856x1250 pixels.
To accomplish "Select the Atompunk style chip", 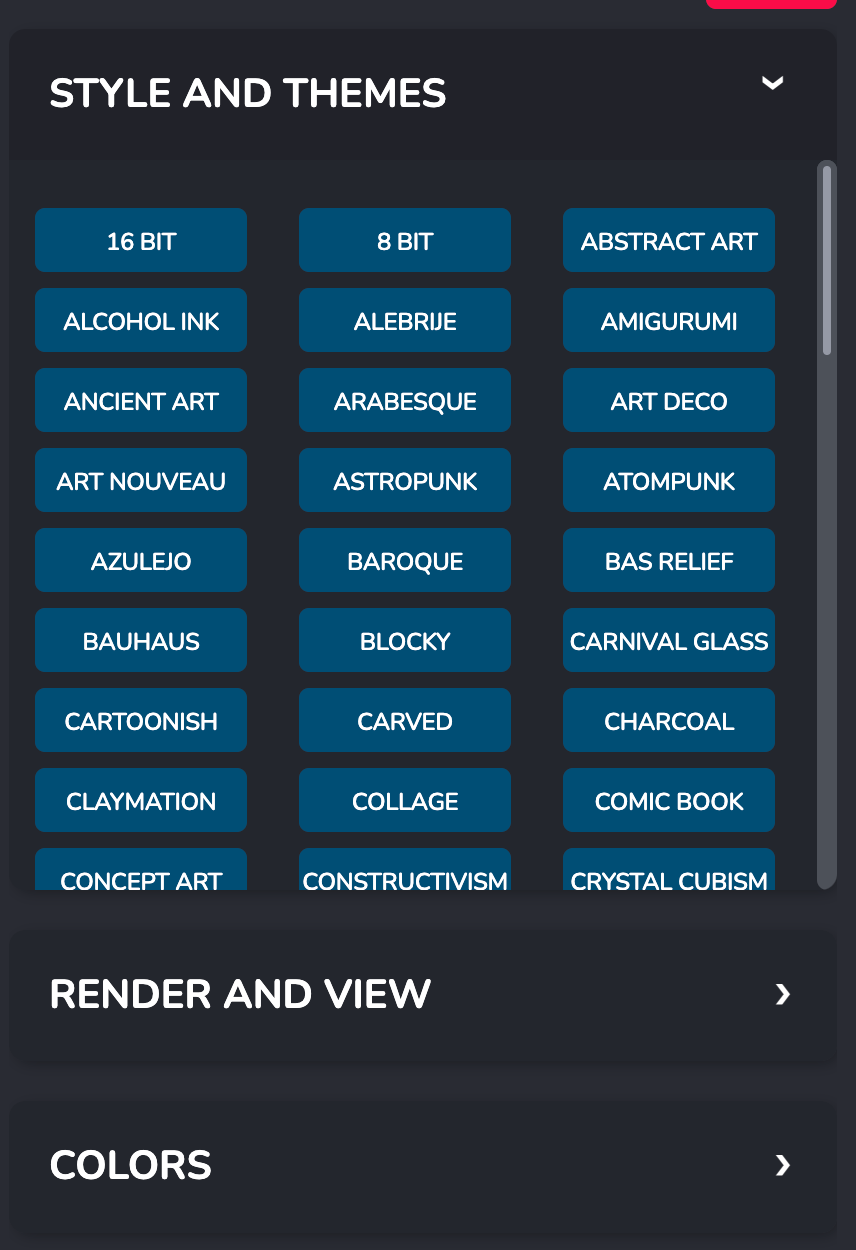I will 668,481.
